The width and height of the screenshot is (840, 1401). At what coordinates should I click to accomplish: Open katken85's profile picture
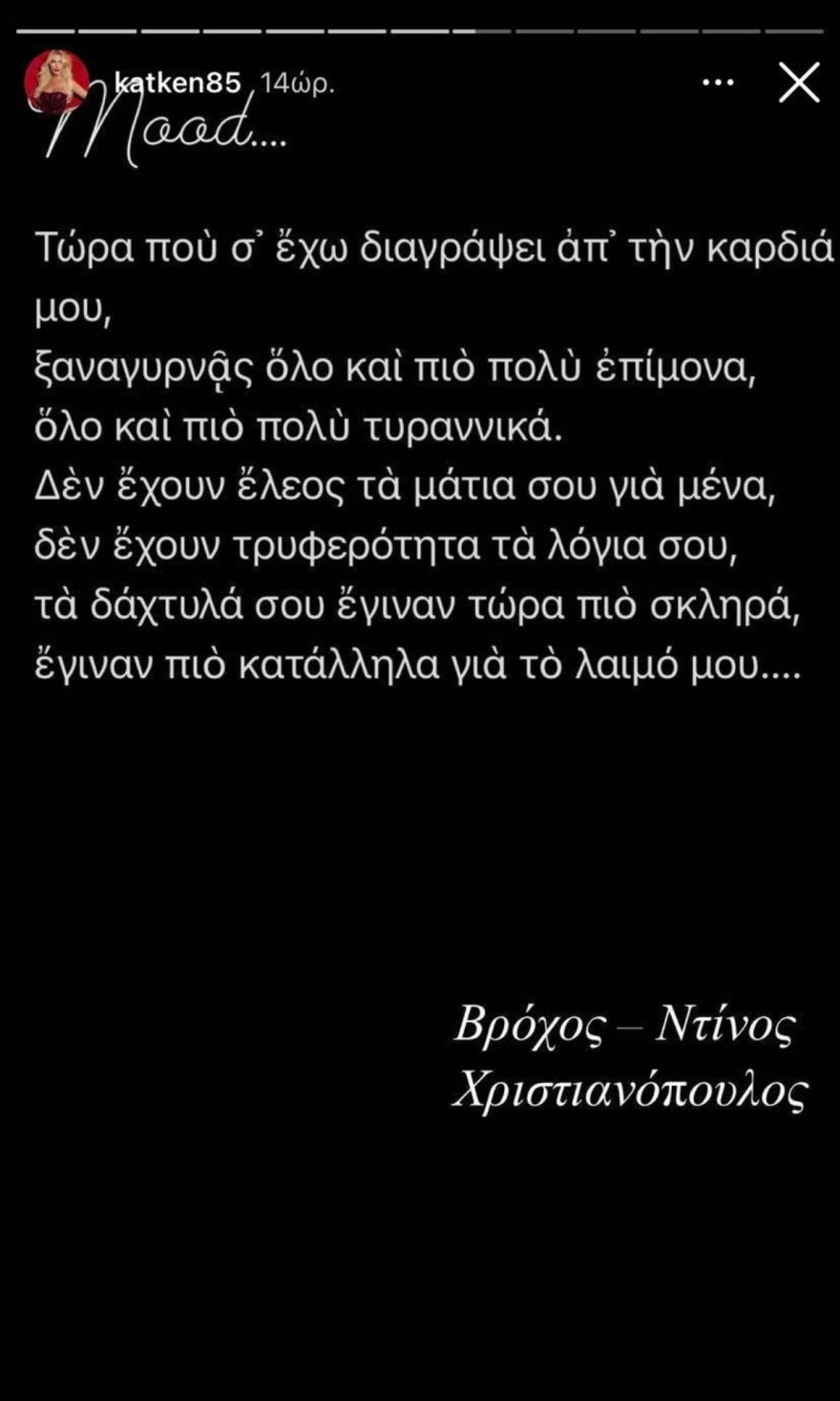click(x=56, y=83)
